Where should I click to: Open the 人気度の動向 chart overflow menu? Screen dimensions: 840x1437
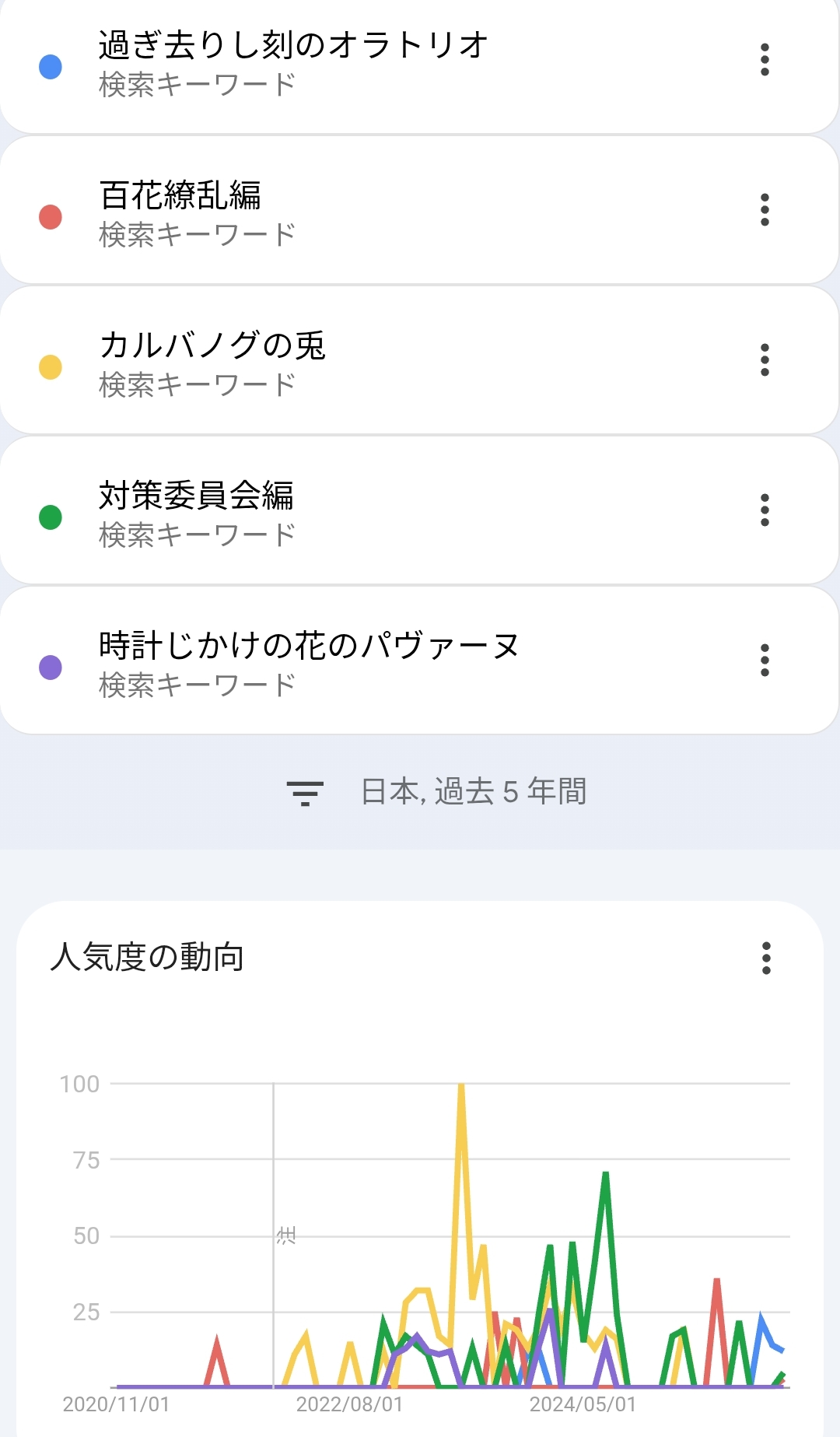coord(766,959)
